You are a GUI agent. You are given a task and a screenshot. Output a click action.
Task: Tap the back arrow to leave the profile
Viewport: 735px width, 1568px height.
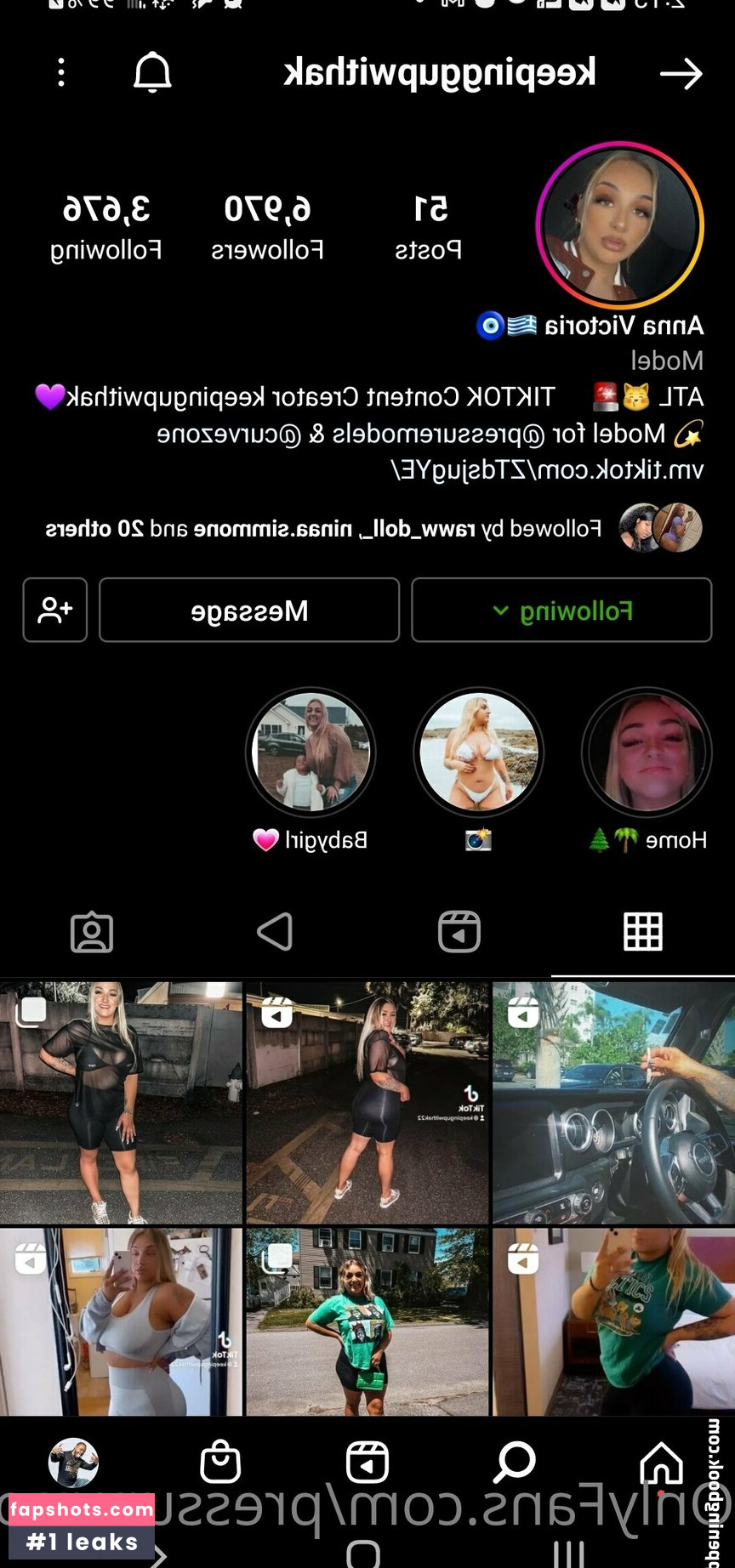point(681,74)
